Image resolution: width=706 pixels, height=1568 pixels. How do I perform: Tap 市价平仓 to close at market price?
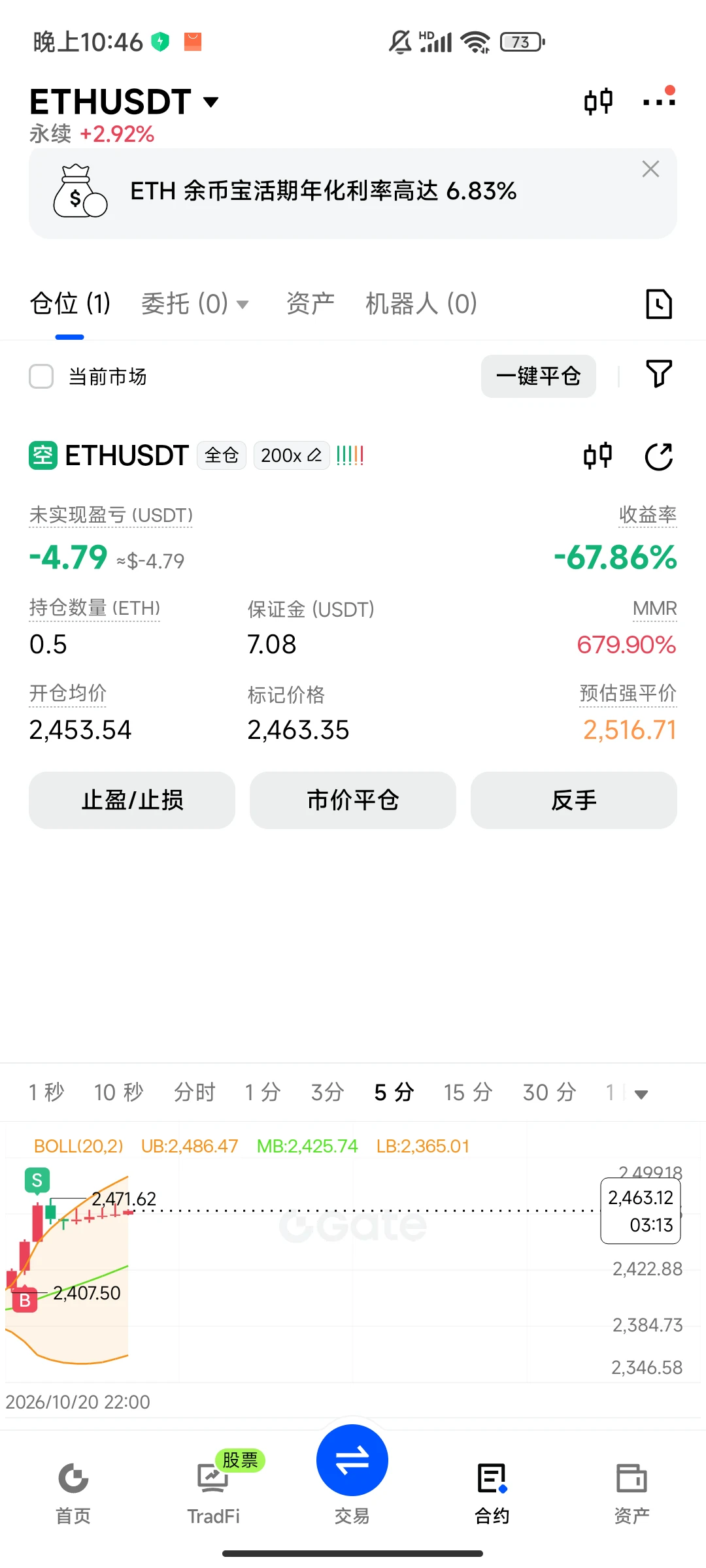pyautogui.click(x=353, y=800)
